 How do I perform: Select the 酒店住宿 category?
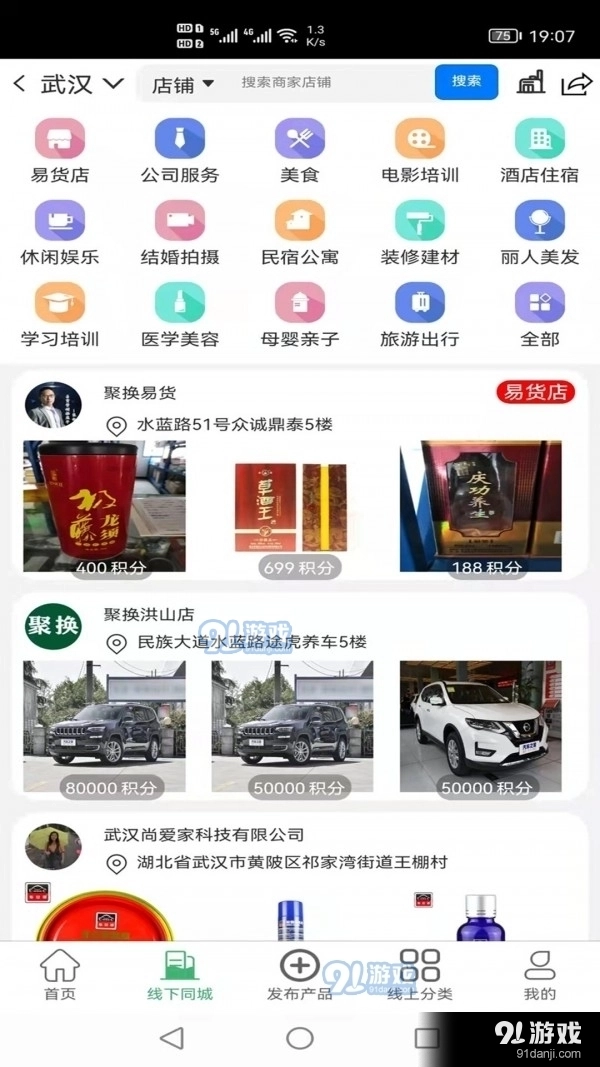point(540,150)
